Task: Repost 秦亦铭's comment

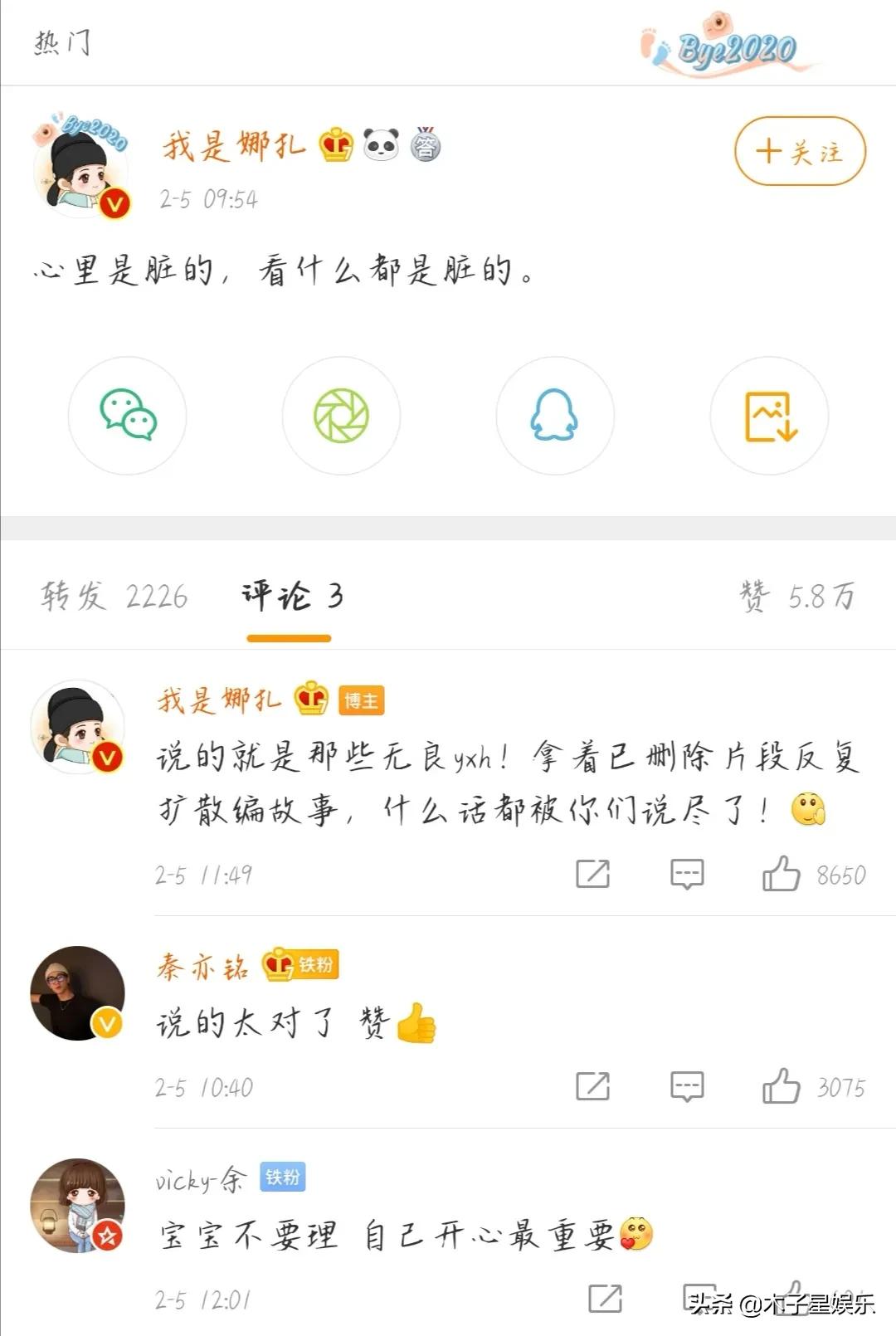Action: click(593, 1086)
